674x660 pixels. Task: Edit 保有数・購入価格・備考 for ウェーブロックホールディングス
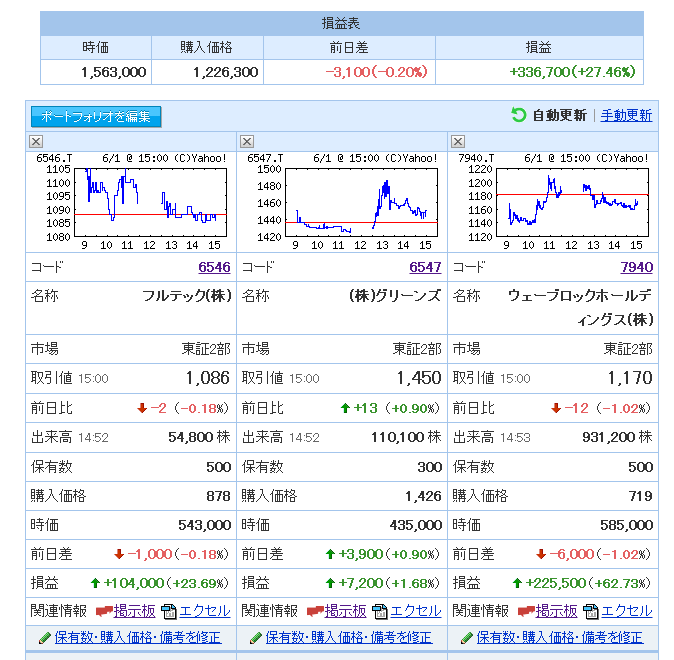[x=559, y=637]
